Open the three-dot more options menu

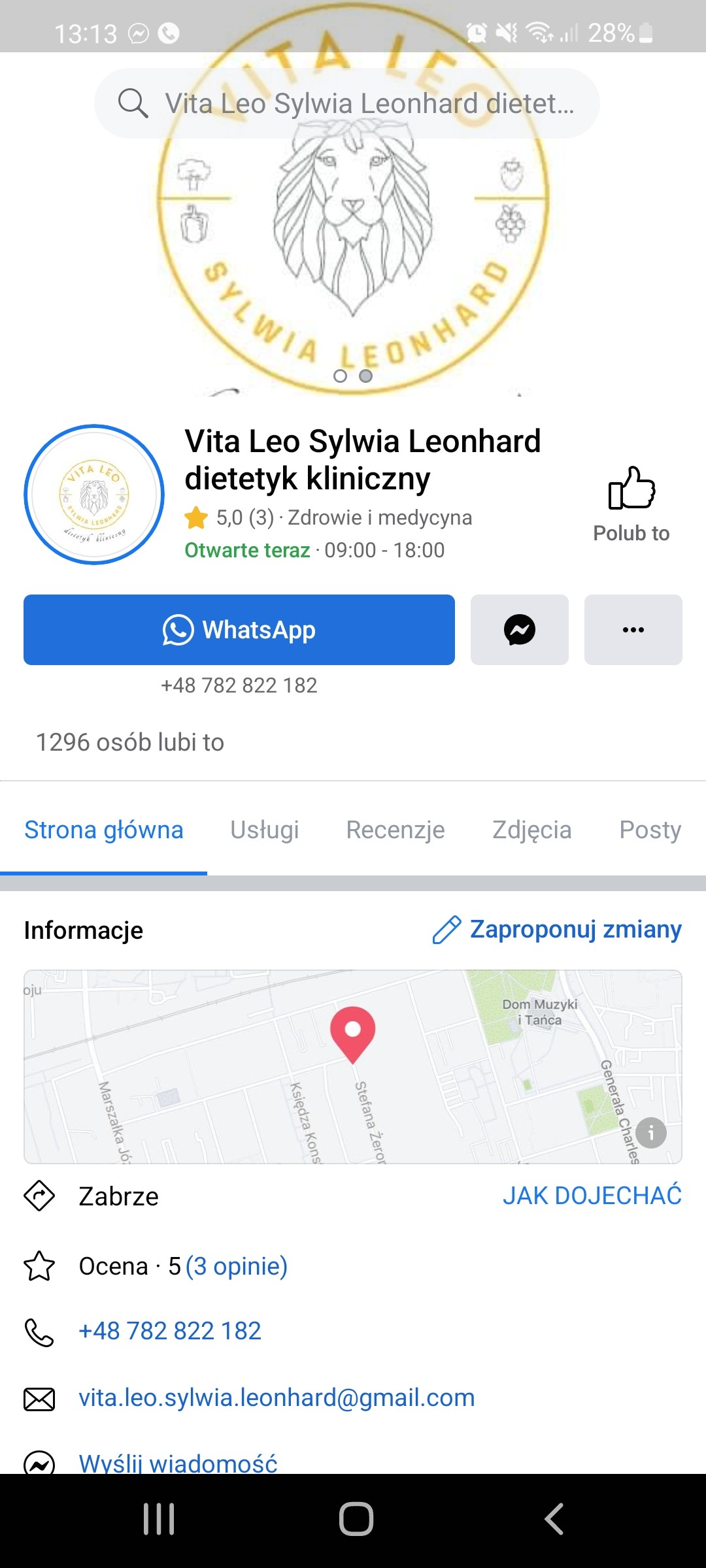633,630
